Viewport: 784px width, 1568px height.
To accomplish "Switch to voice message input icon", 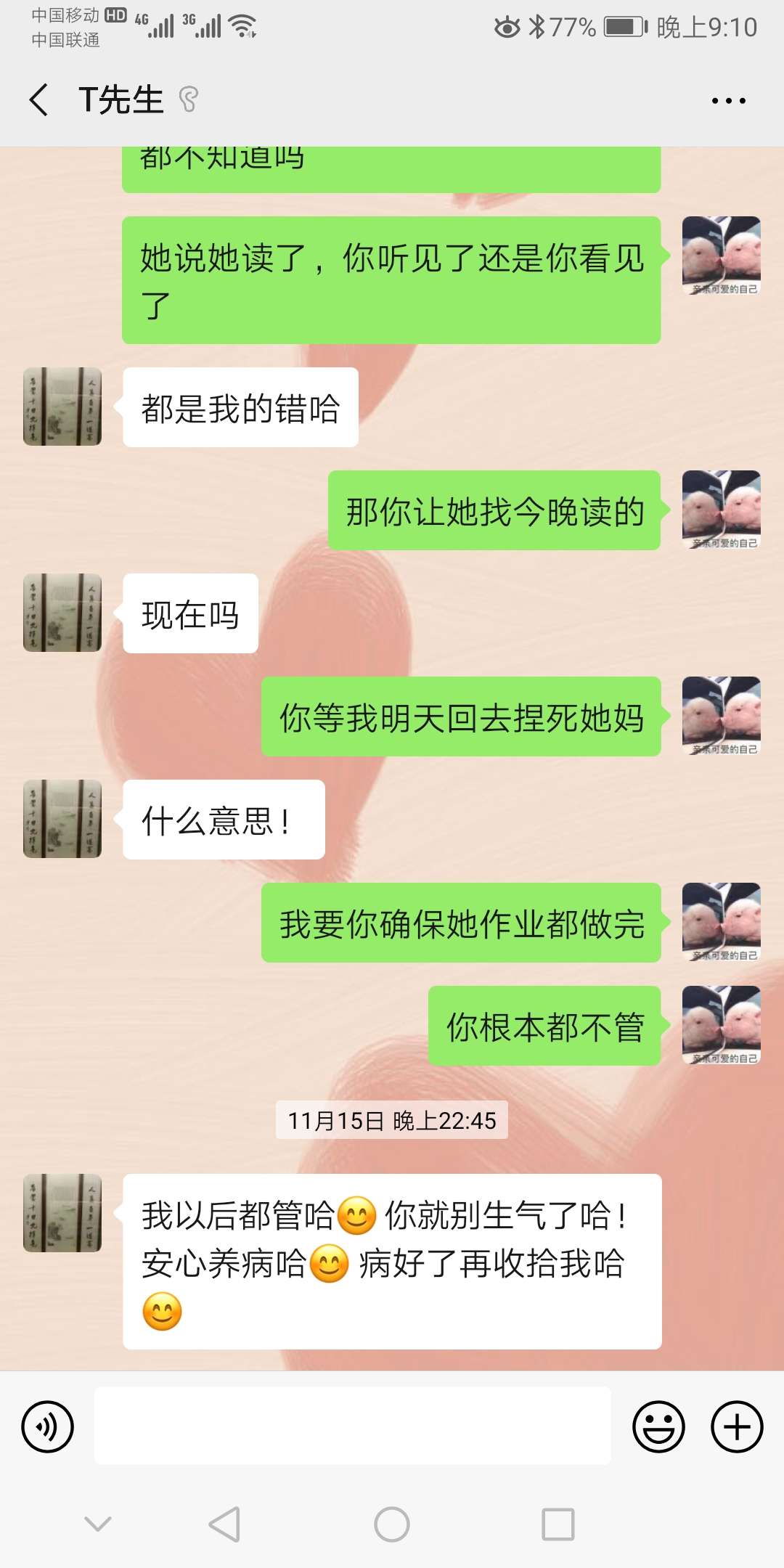I will (x=48, y=1426).
